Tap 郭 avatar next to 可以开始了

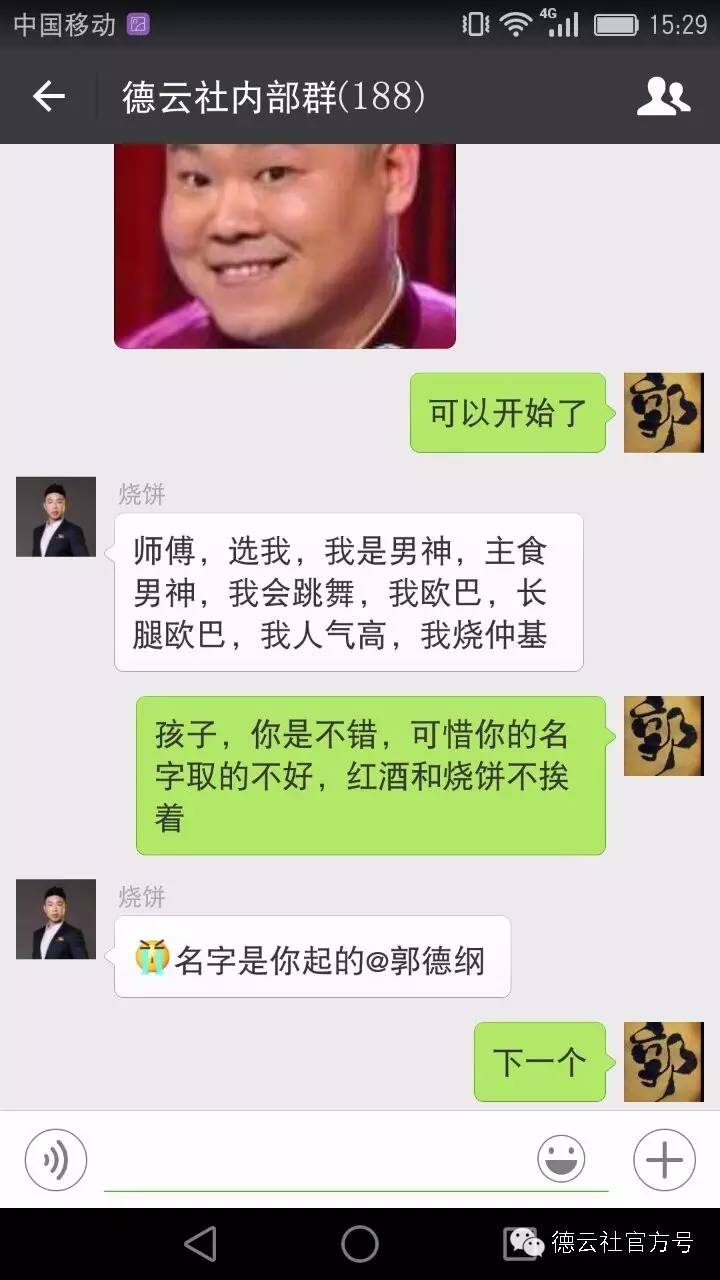click(x=664, y=412)
